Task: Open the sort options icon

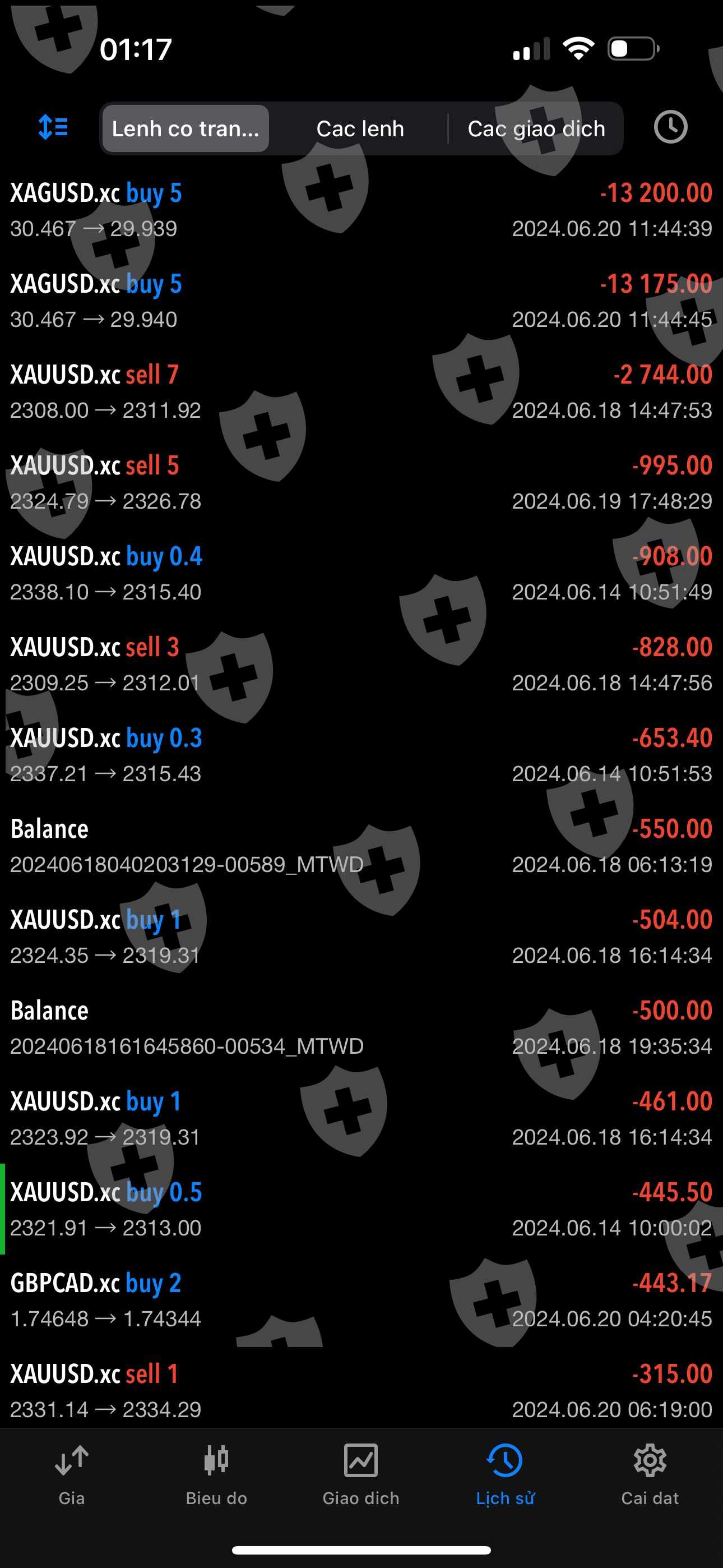Action: (x=53, y=128)
